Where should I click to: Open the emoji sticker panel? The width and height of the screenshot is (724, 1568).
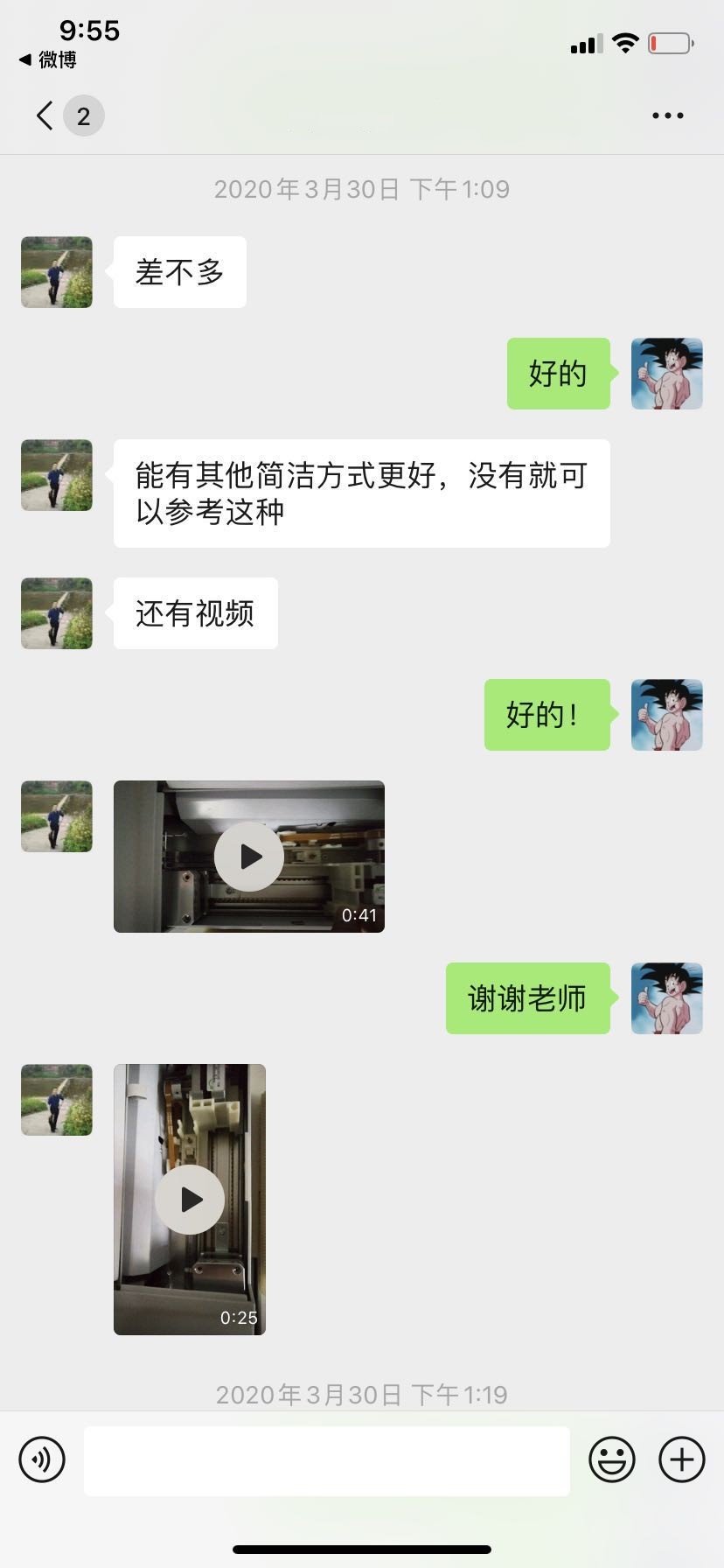611,1459
